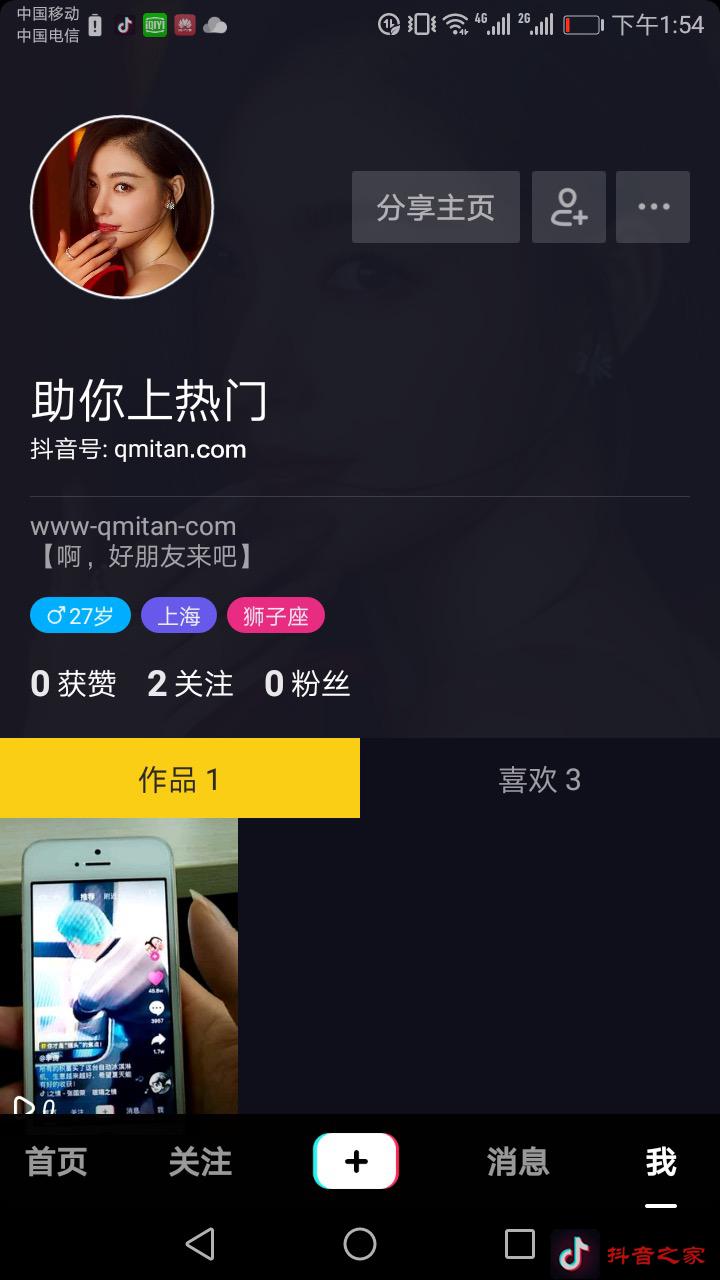The image size is (720, 1280).
Task: Tap the Android home navigation circle
Action: [x=360, y=1244]
